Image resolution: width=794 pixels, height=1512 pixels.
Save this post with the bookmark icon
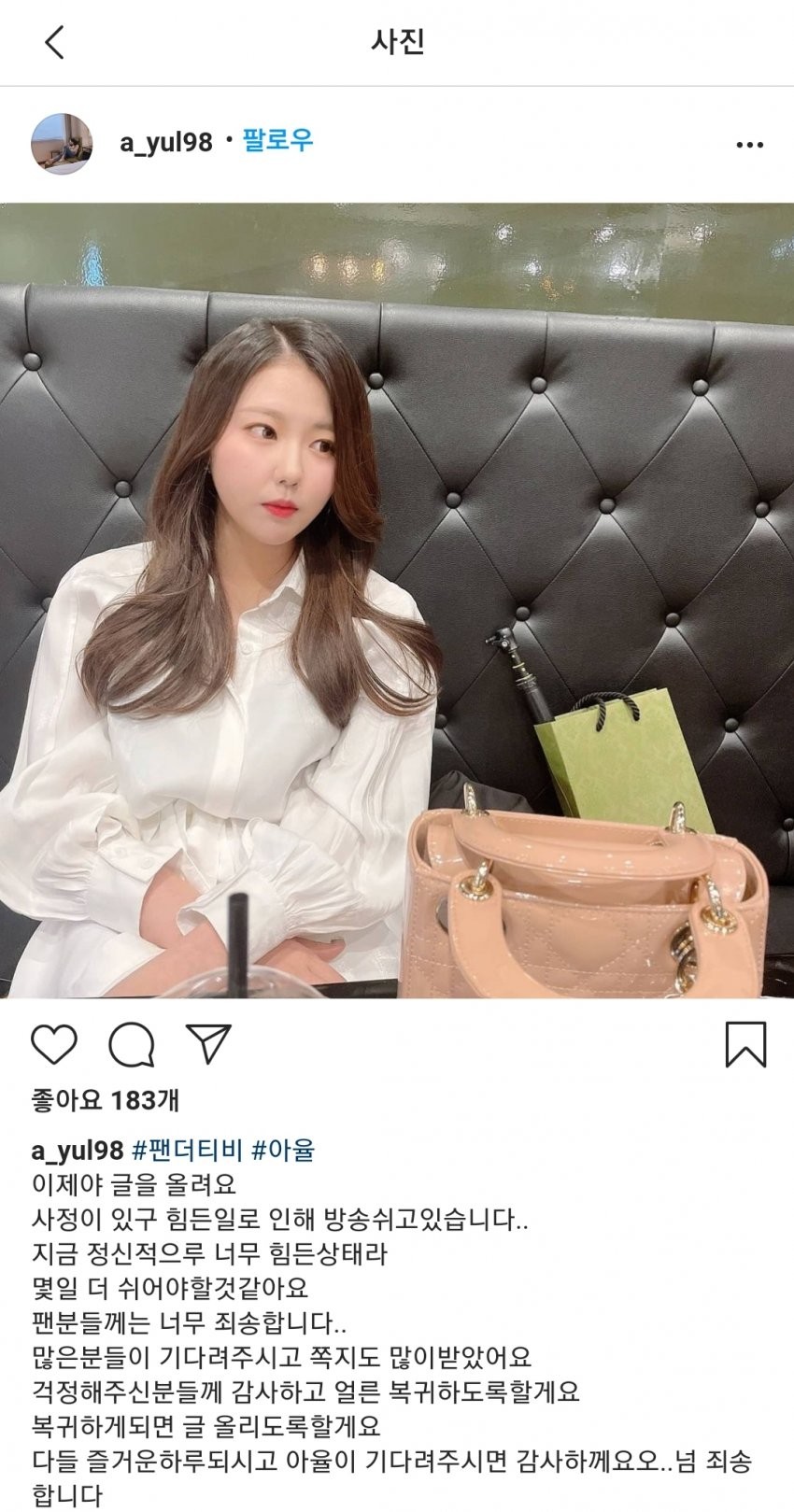(745, 1044)
